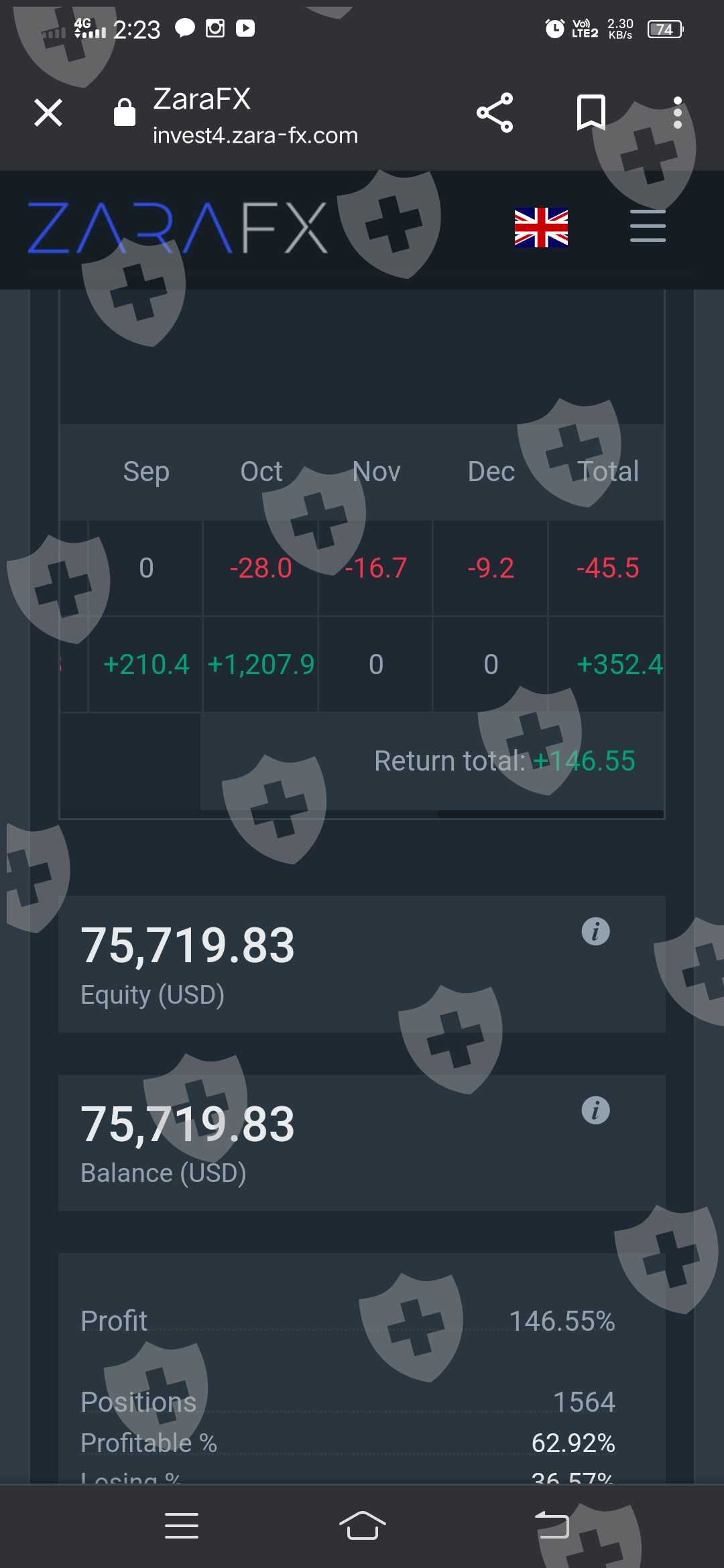Tap the ZaraFX logo
The width and height of the screenshot is (724, 1568).
click(178, 228)
